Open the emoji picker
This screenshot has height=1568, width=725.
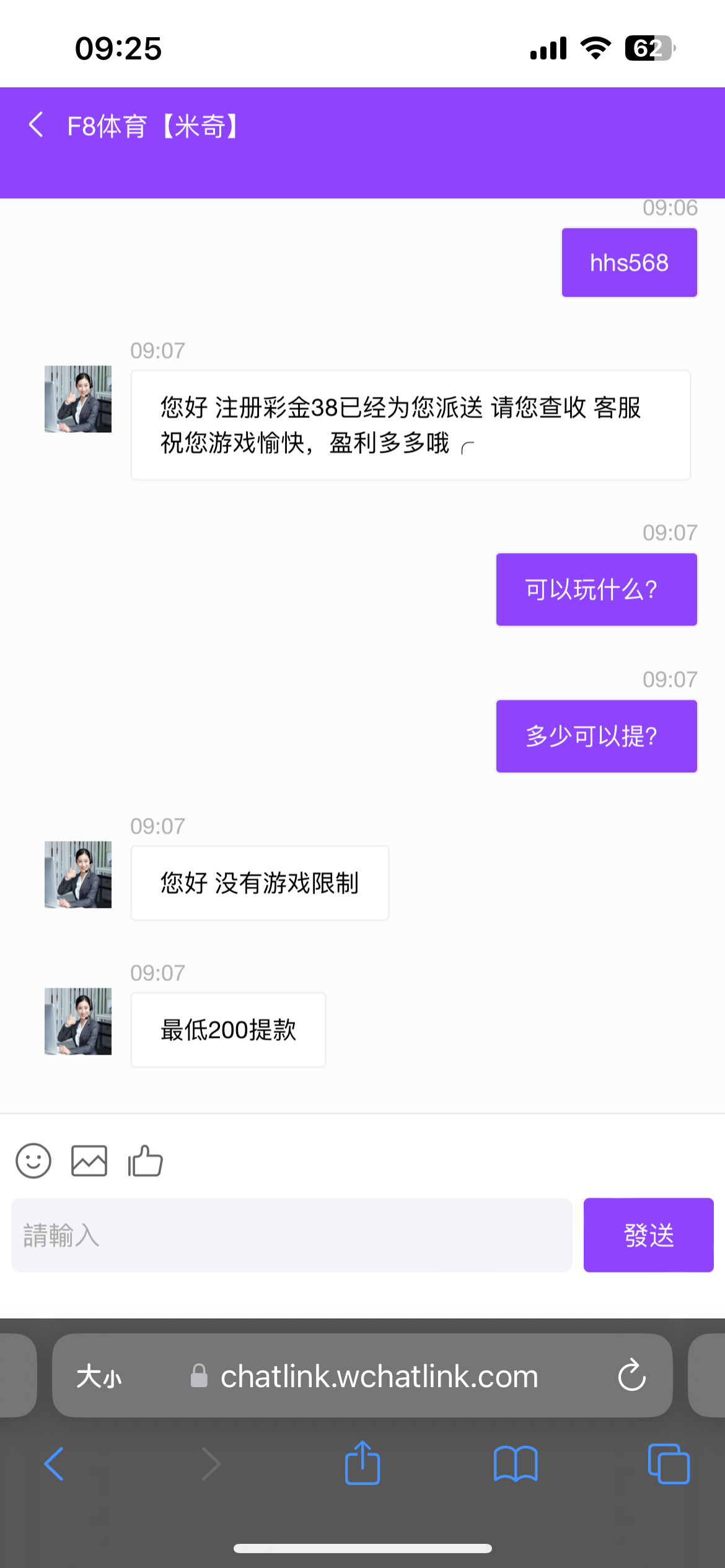33,1161
